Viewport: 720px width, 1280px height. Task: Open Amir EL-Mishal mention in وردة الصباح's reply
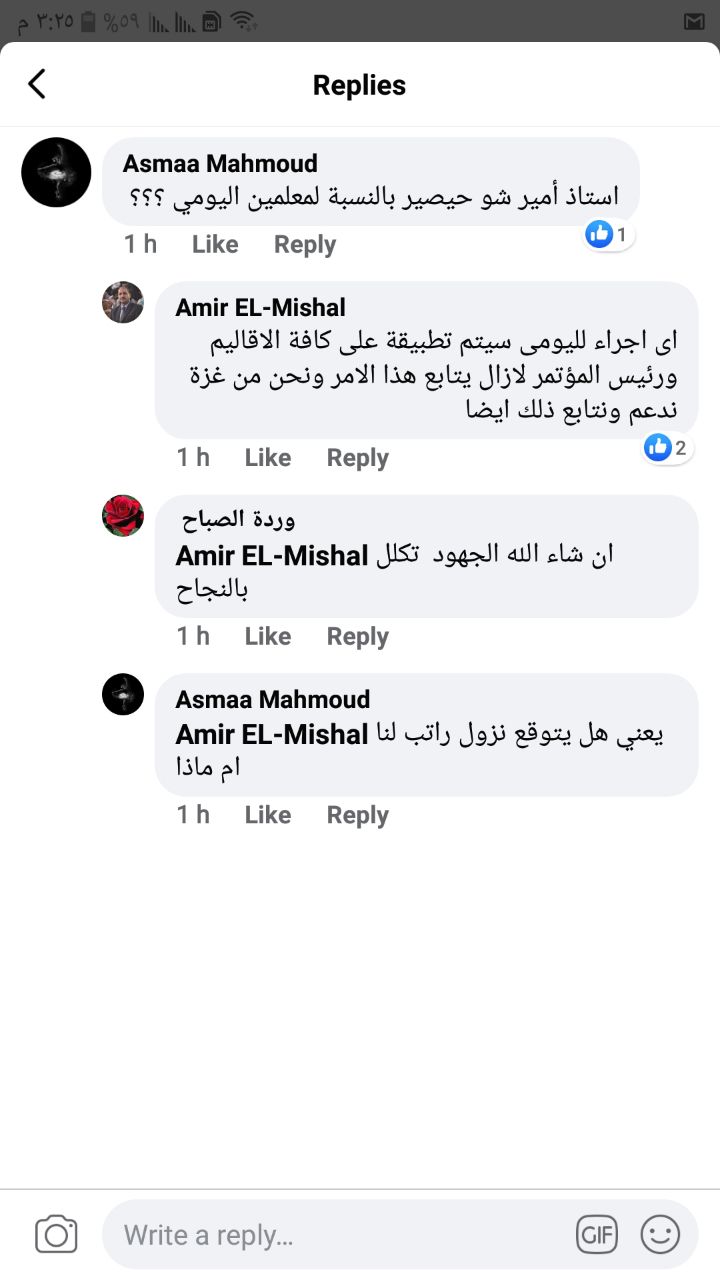coord(272,556)
